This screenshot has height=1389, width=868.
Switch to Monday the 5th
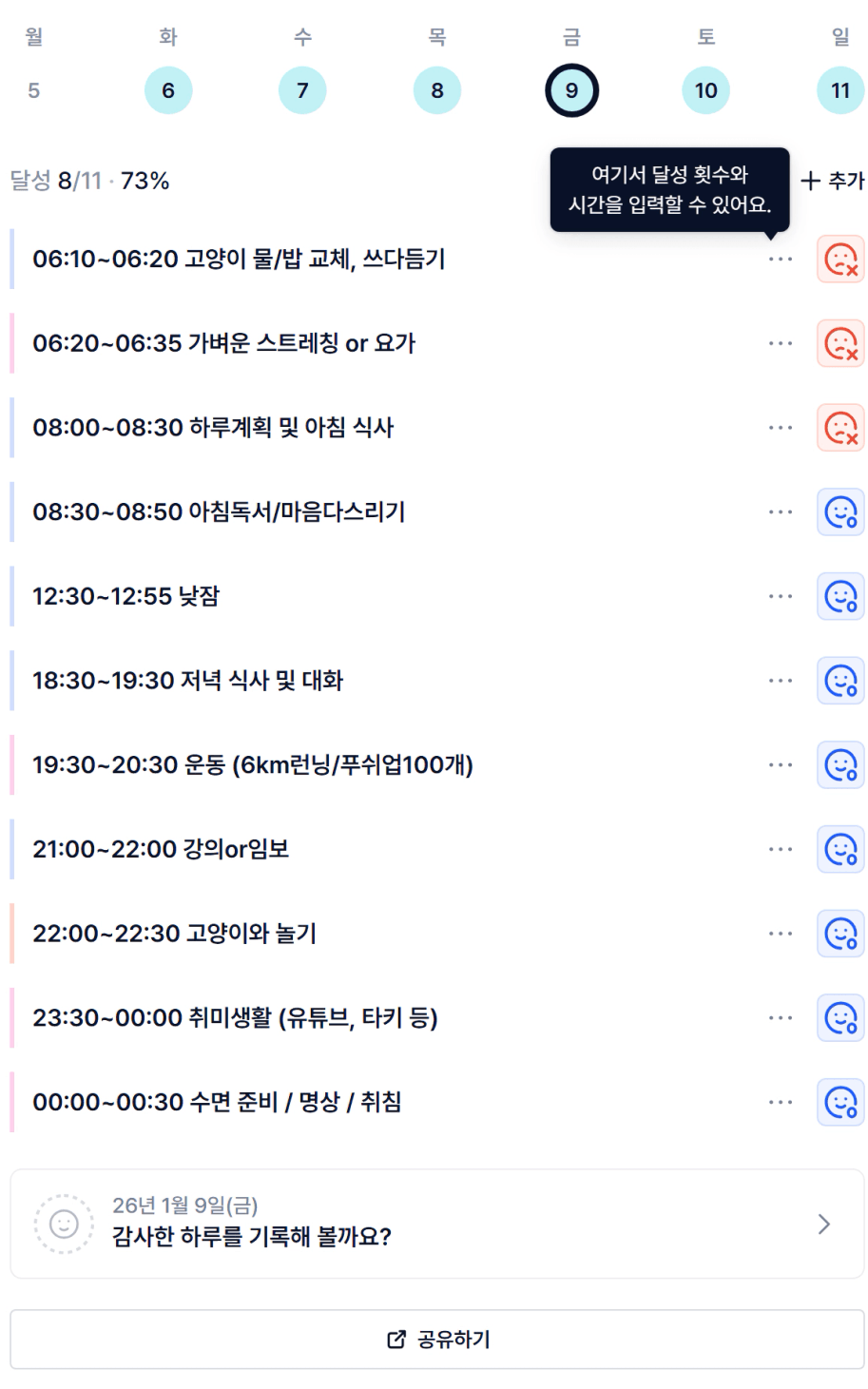(x=34, y=91)
